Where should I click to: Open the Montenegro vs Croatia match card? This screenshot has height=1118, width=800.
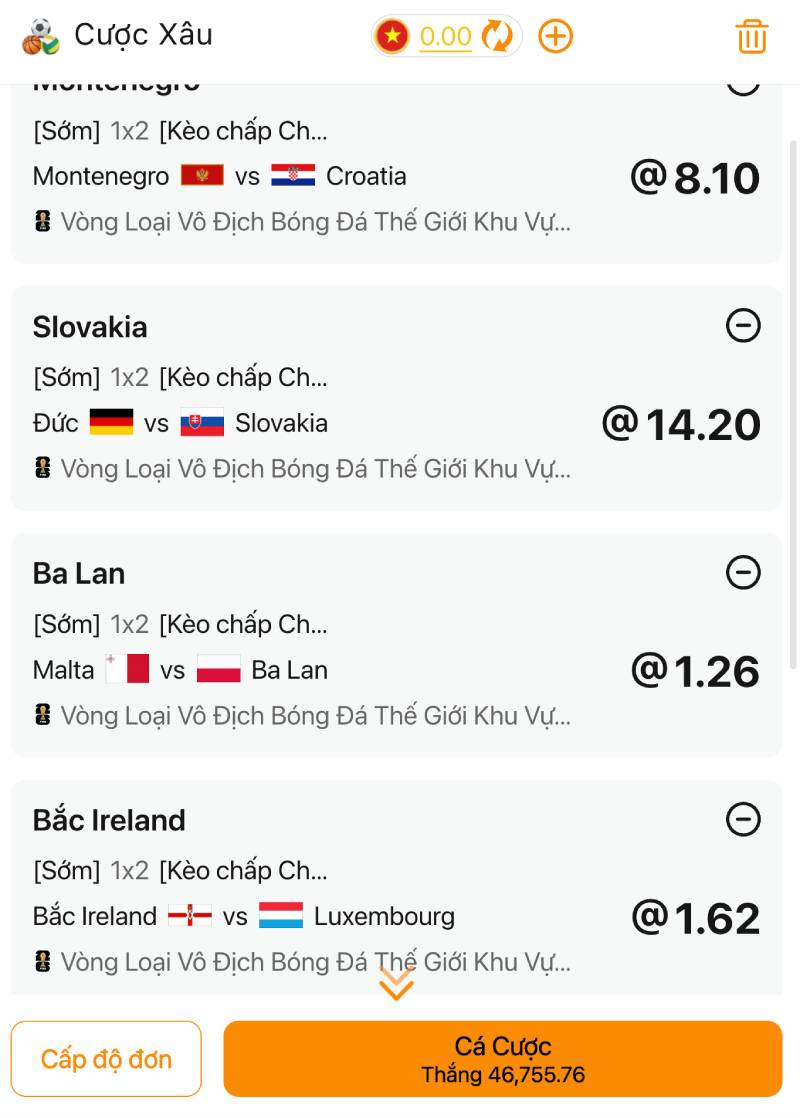pyautogui.click(x=300, y=177)
